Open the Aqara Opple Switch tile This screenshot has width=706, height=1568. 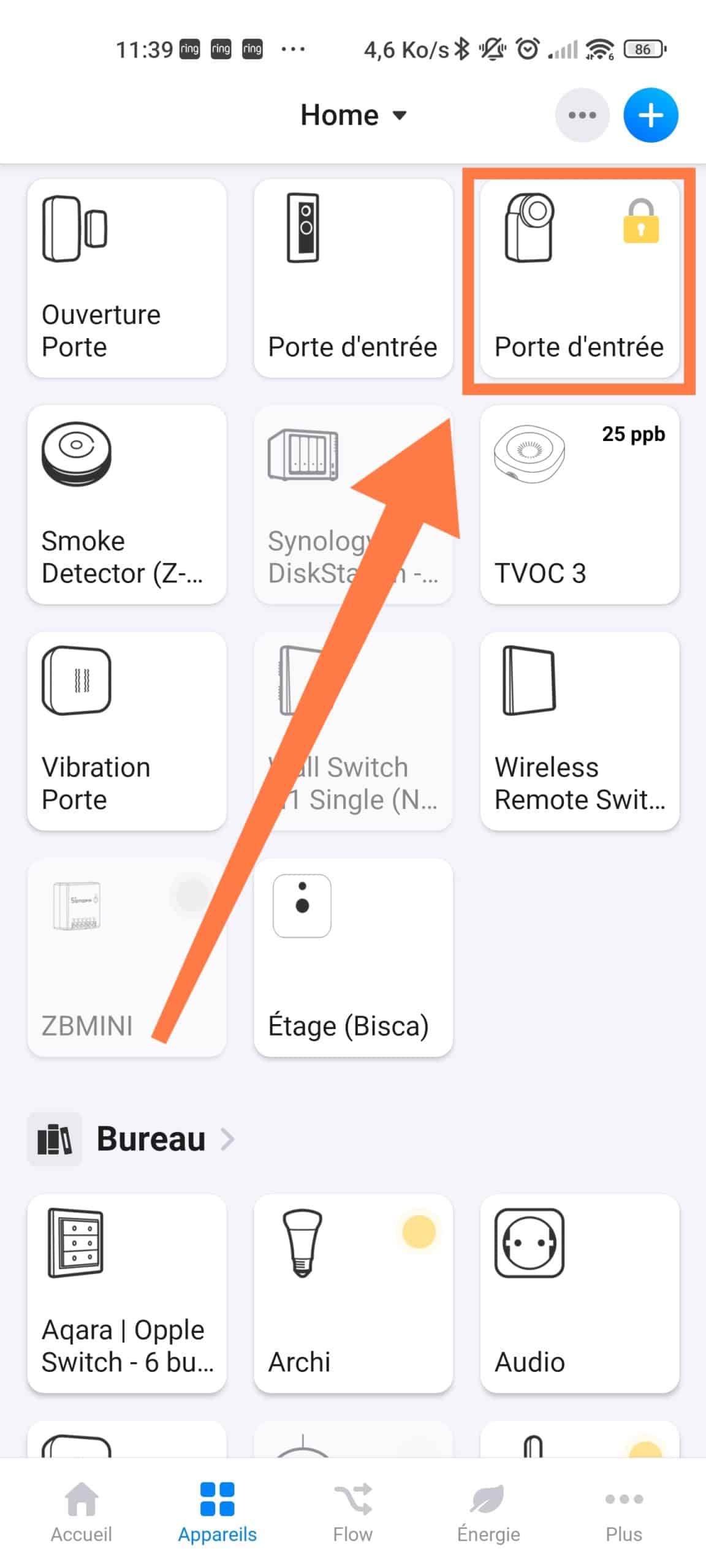tap(127, 1294)
